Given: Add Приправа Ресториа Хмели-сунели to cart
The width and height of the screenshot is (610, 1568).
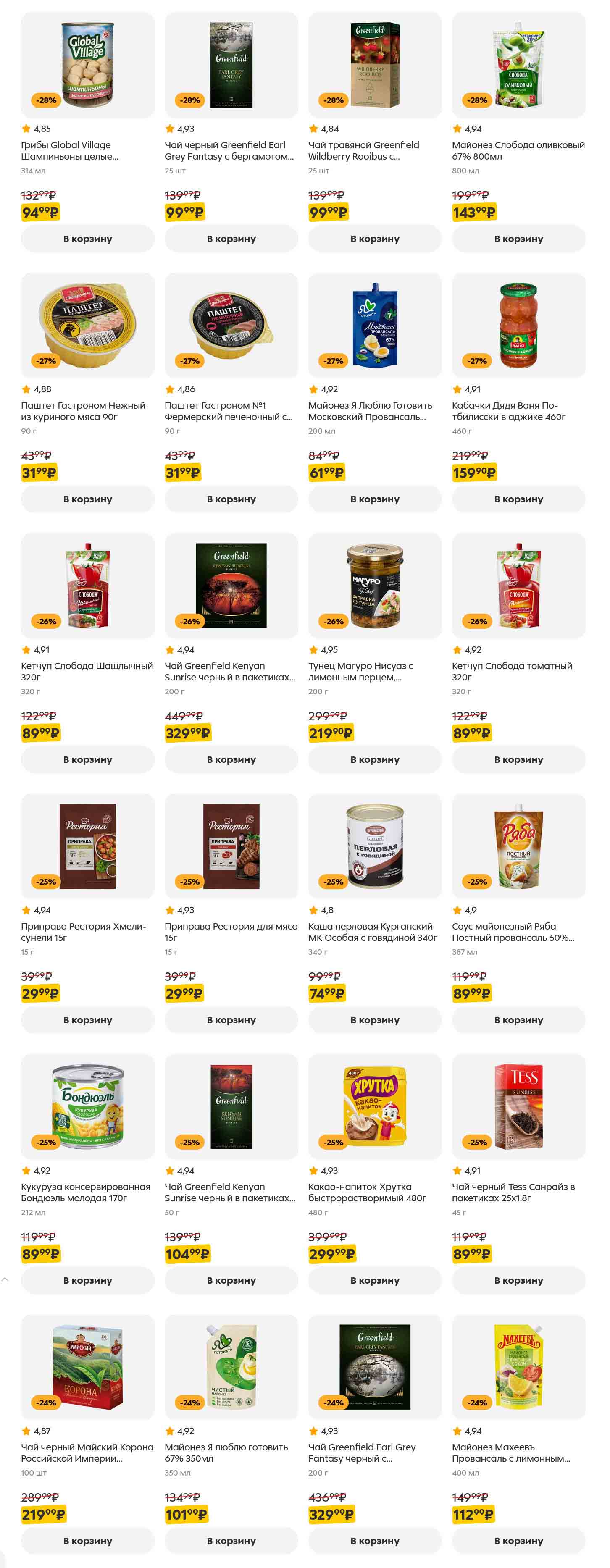Looking at the screenshot, I should [87, 1019].
